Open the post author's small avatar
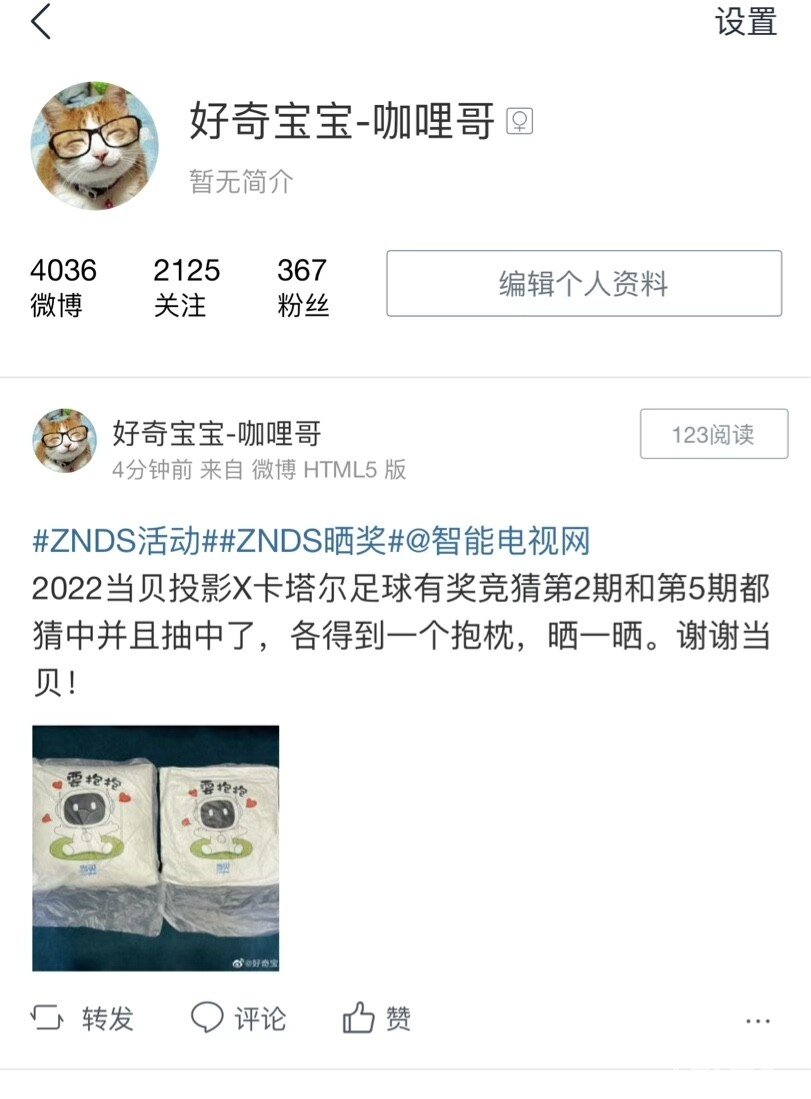The width and height of the screenshot is (811, 1099). pos(65,440)
